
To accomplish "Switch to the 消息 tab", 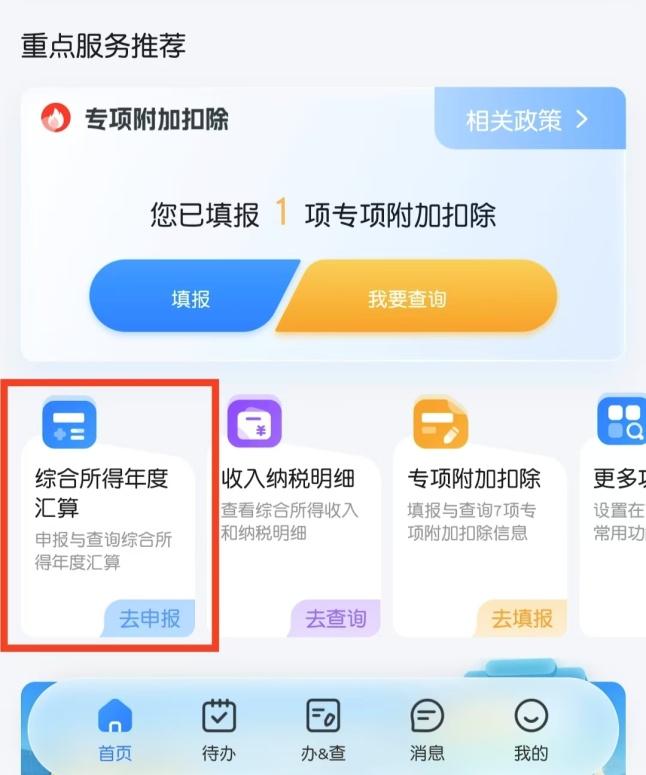I will click(x=427, y=731).
